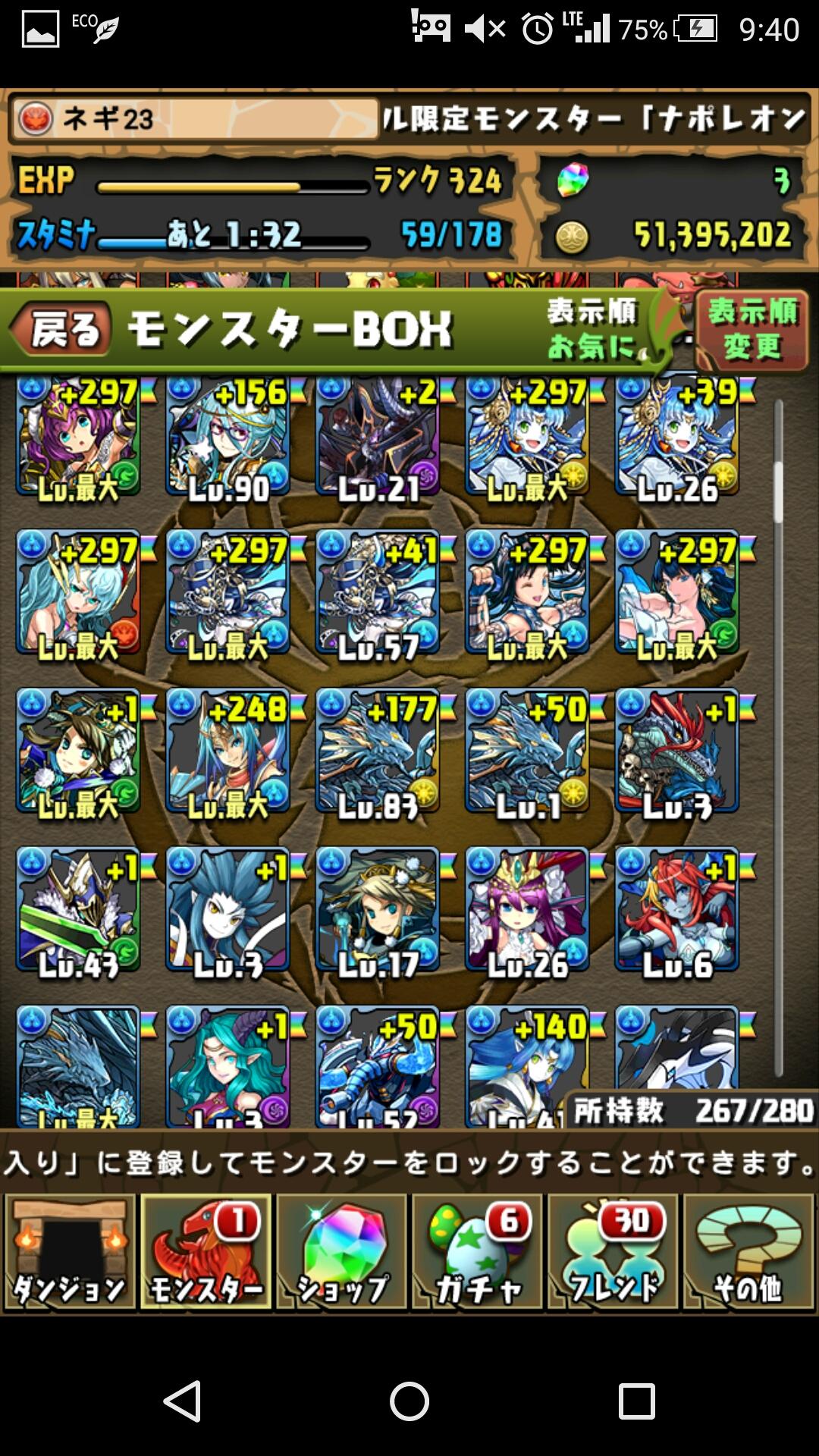Select the Lv.21 dark dragon monster +2
This screenshot has width=819, height=1456.
coord(377,438)
